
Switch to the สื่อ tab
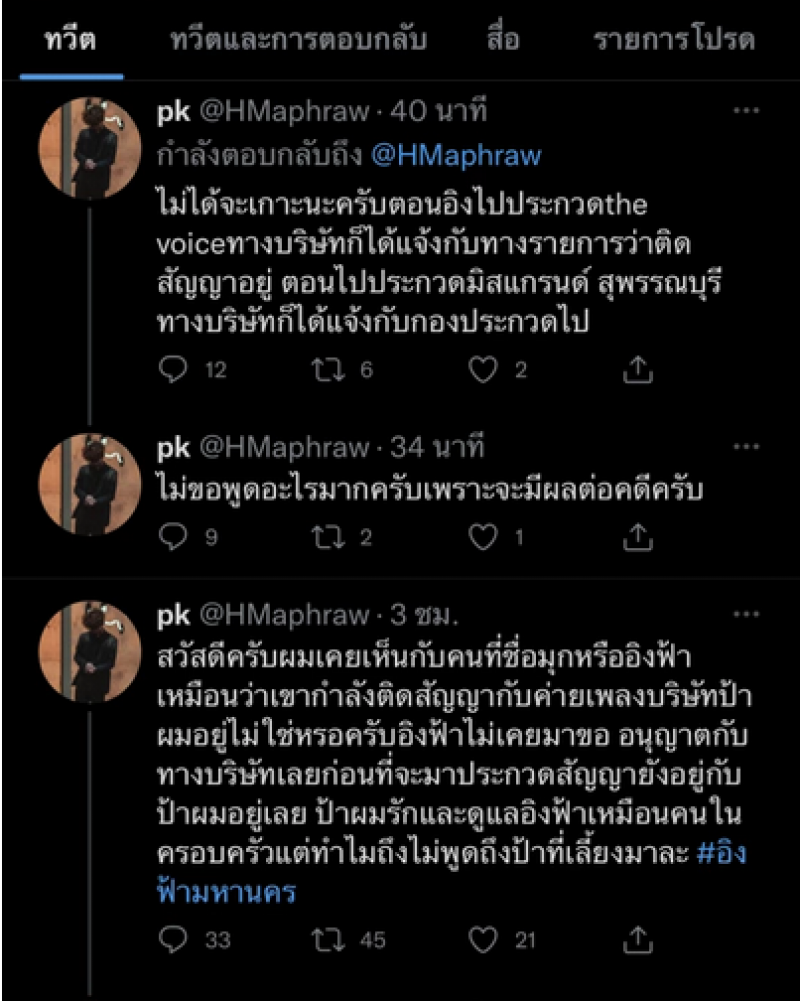(x=504, y=40)
